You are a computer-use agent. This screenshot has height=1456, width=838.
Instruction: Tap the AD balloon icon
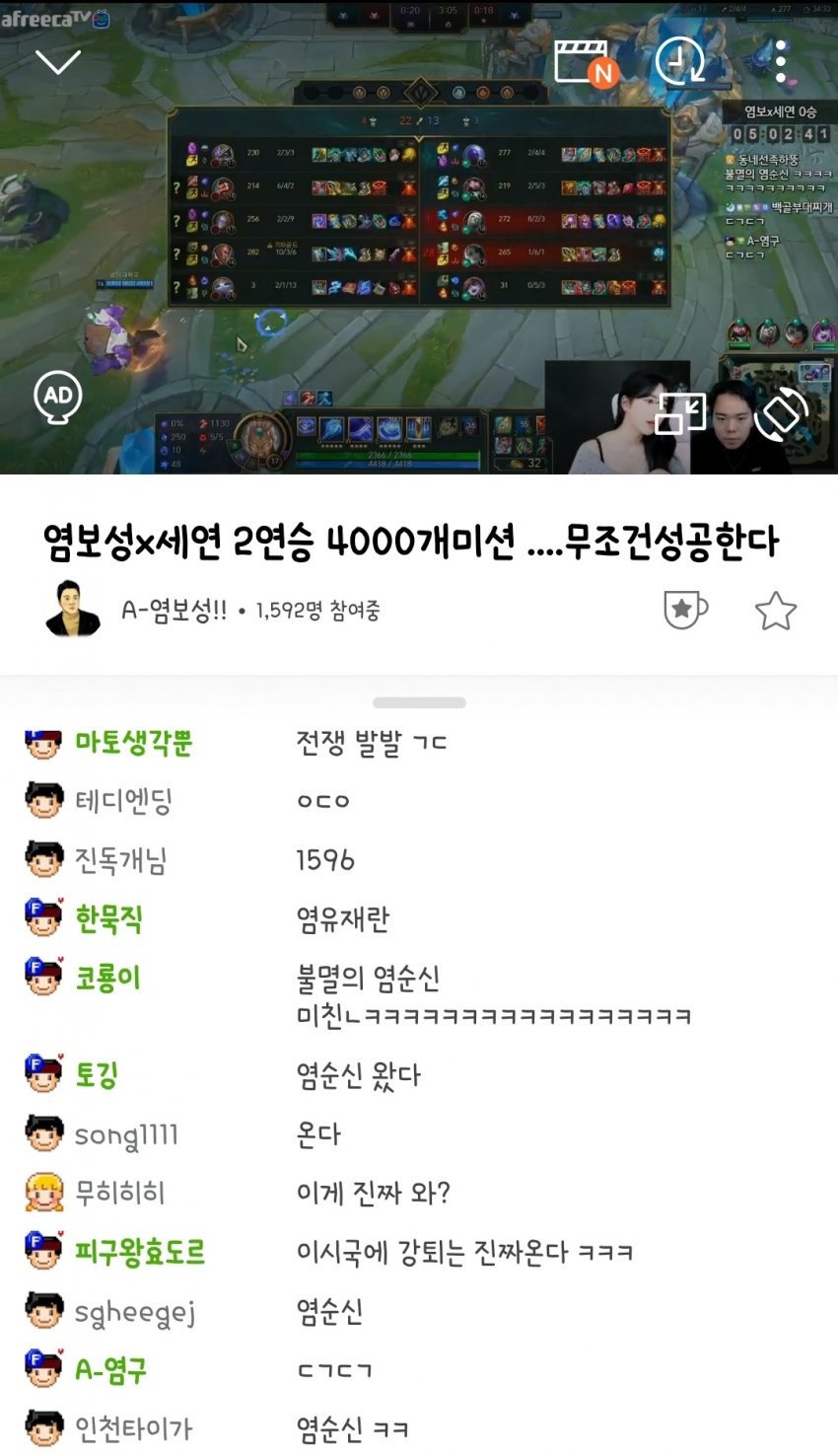pyautogui.click(x=58, y=398)
